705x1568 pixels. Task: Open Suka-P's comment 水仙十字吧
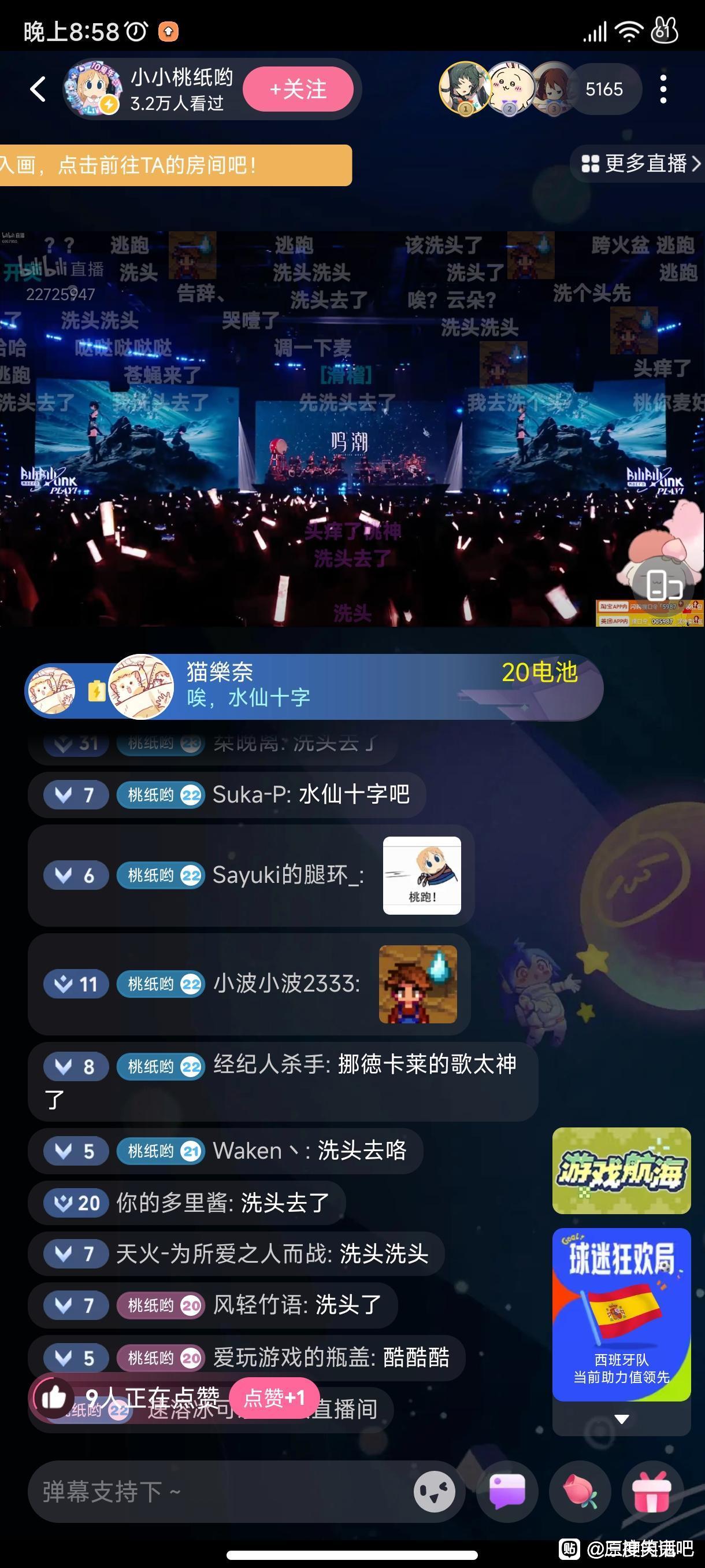pos(227,794)
